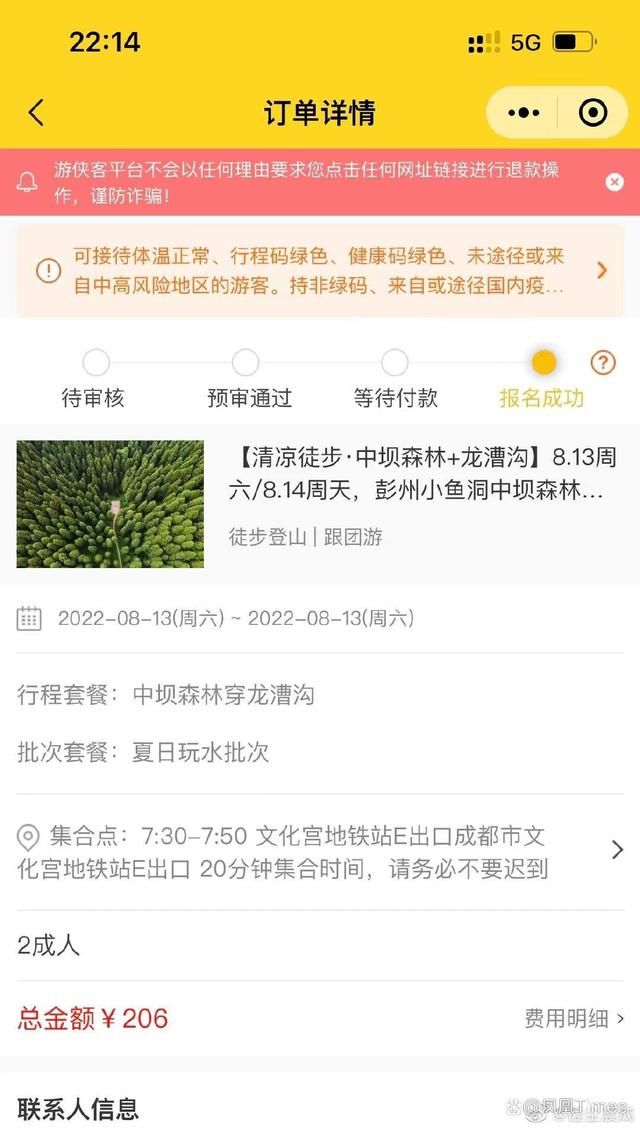Close the mini program with the circle button
640x1129 pixels.
tap(593, 113)
